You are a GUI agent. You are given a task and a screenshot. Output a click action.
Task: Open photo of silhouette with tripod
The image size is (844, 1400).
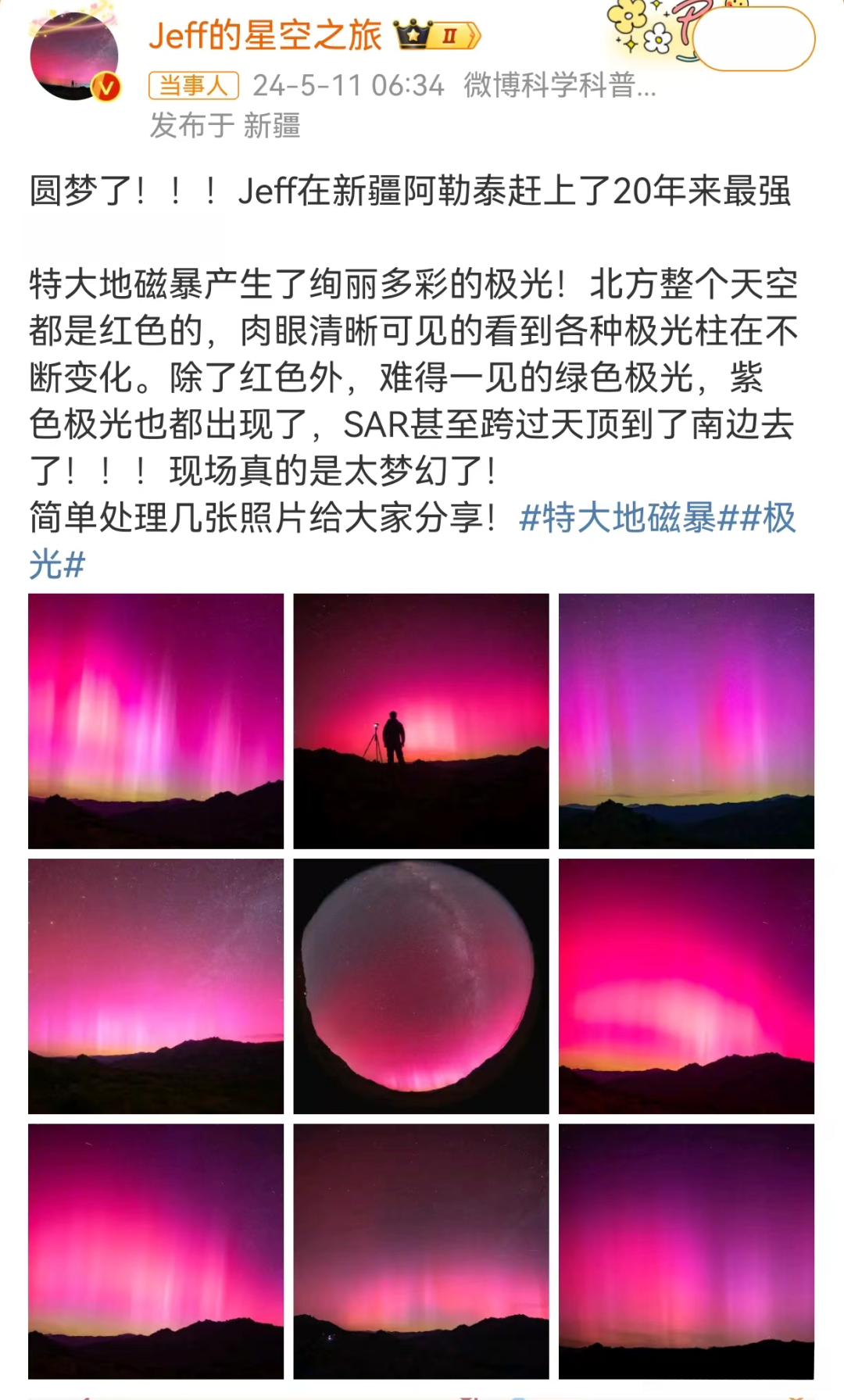point(421,721)
